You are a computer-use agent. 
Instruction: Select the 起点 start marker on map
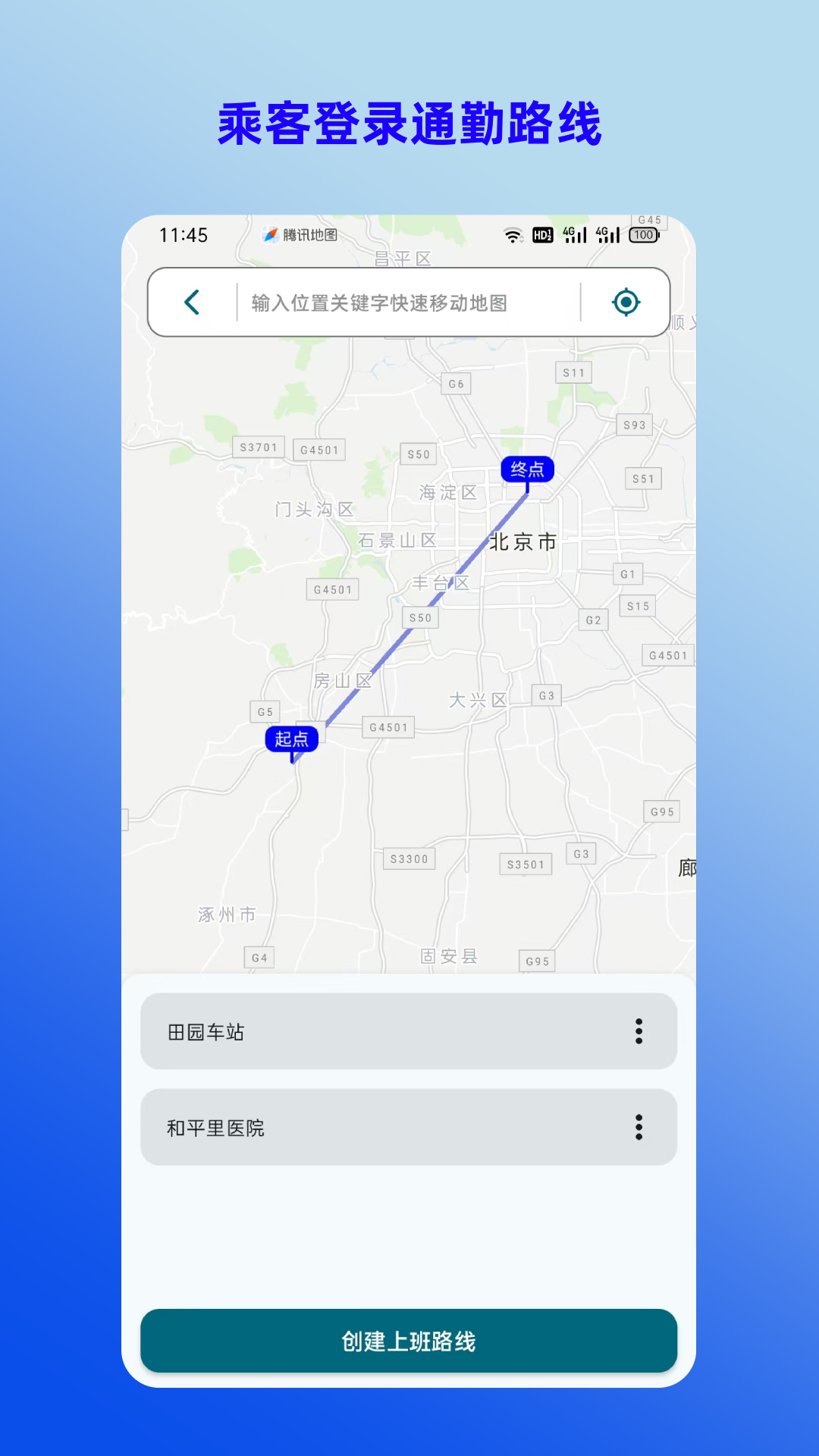pyautogui.click(x=292, y=738)
